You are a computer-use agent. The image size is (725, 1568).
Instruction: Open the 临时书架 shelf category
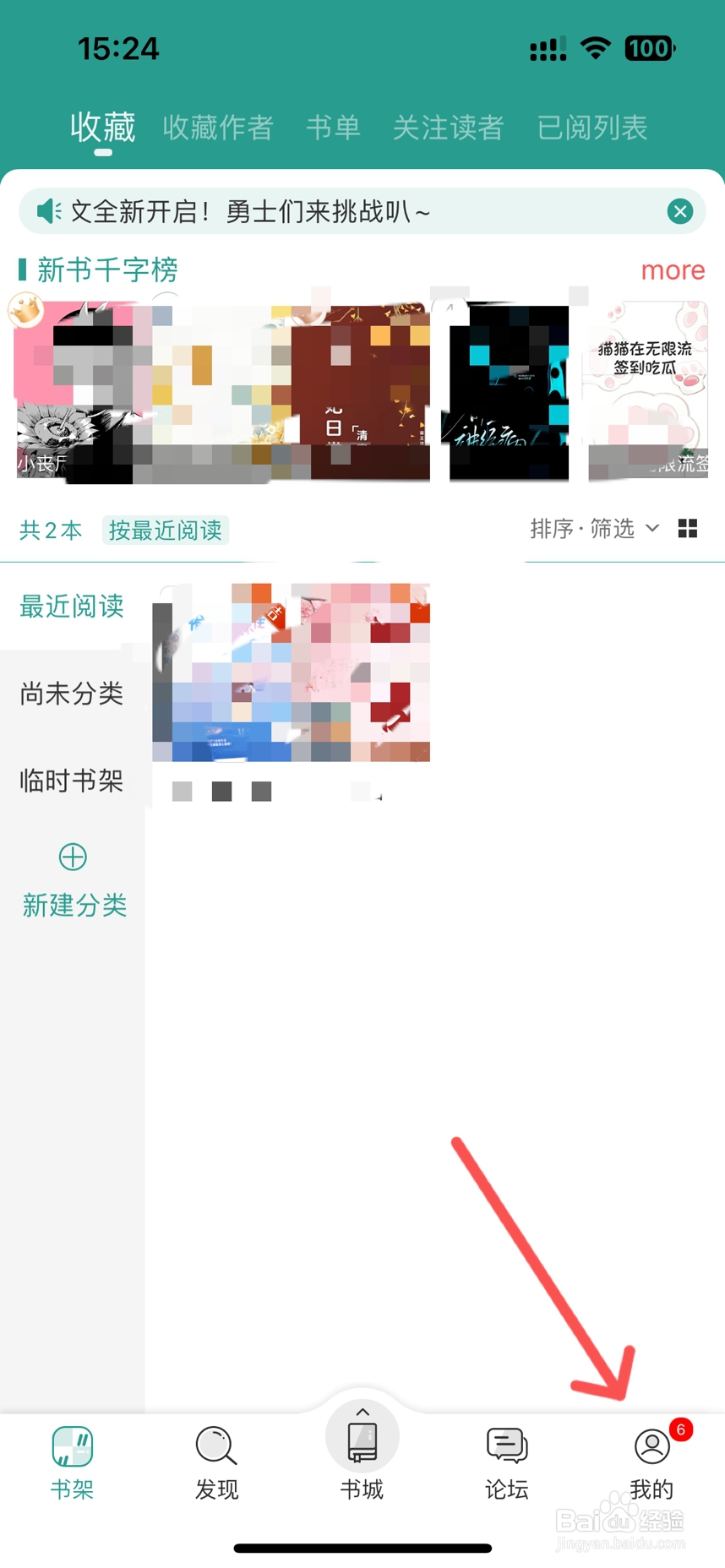(72, 781)
